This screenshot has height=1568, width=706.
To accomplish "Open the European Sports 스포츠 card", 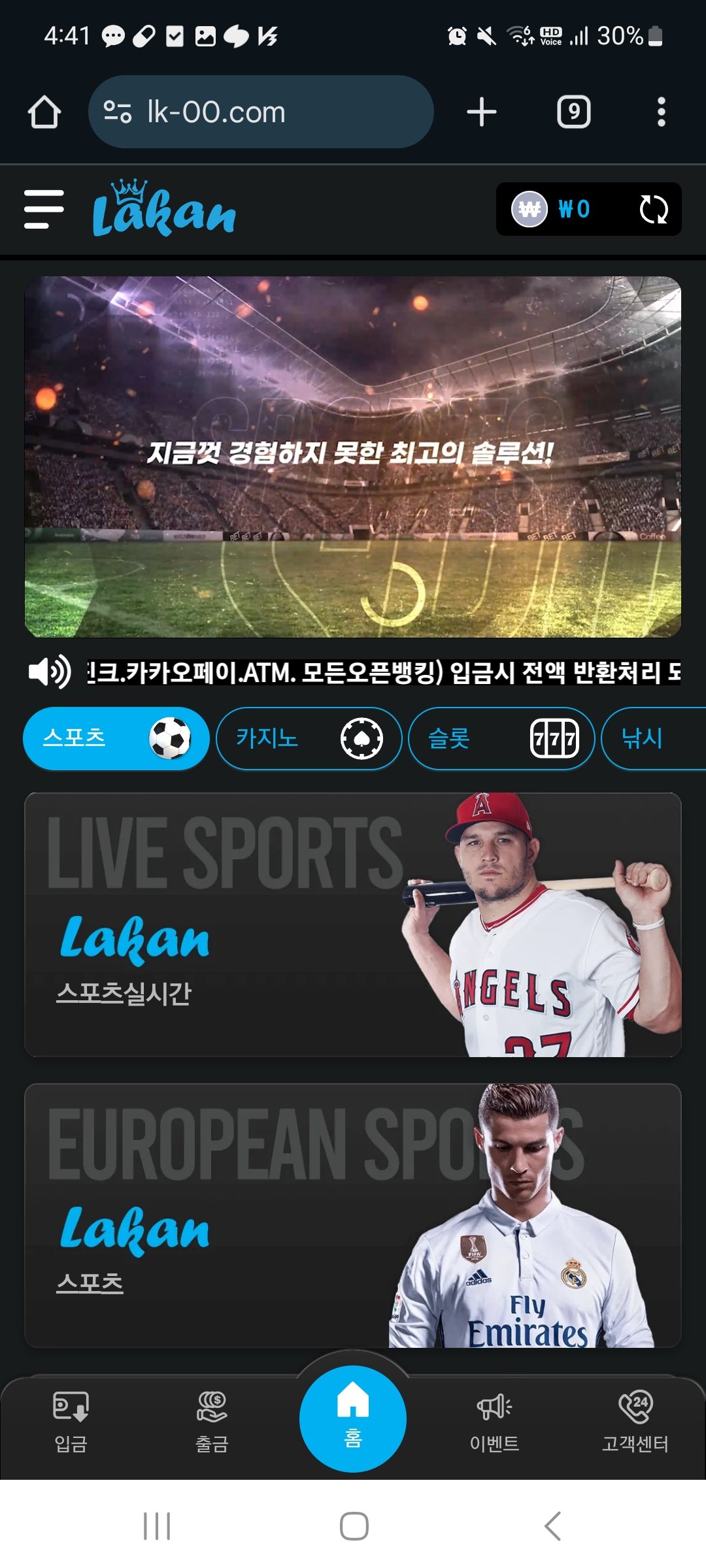I will 353,1215.
